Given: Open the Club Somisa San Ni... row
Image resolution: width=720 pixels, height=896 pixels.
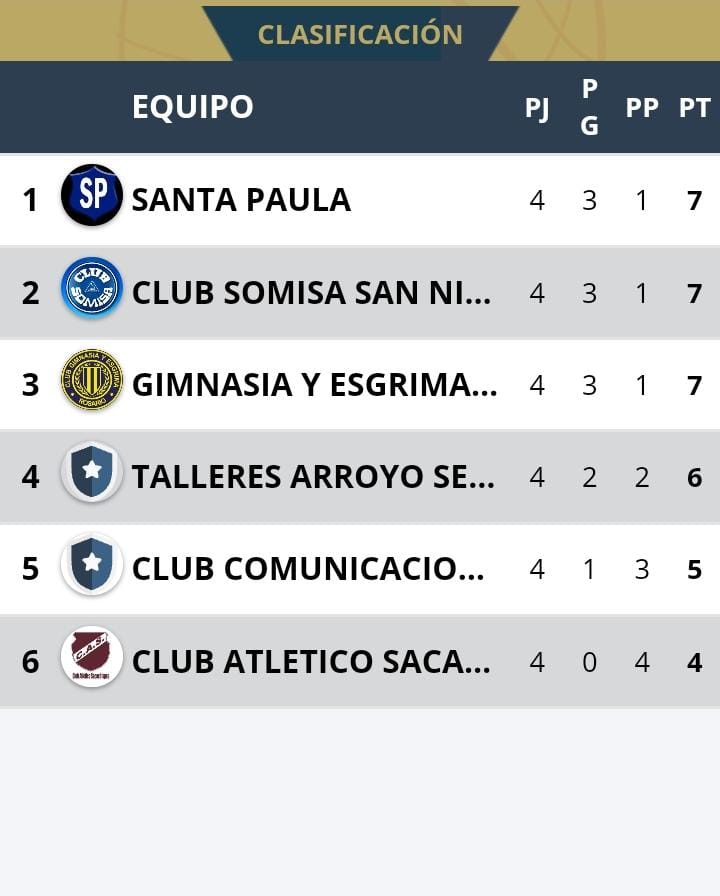Looking at the screenshot, I should tap(360, 292).
